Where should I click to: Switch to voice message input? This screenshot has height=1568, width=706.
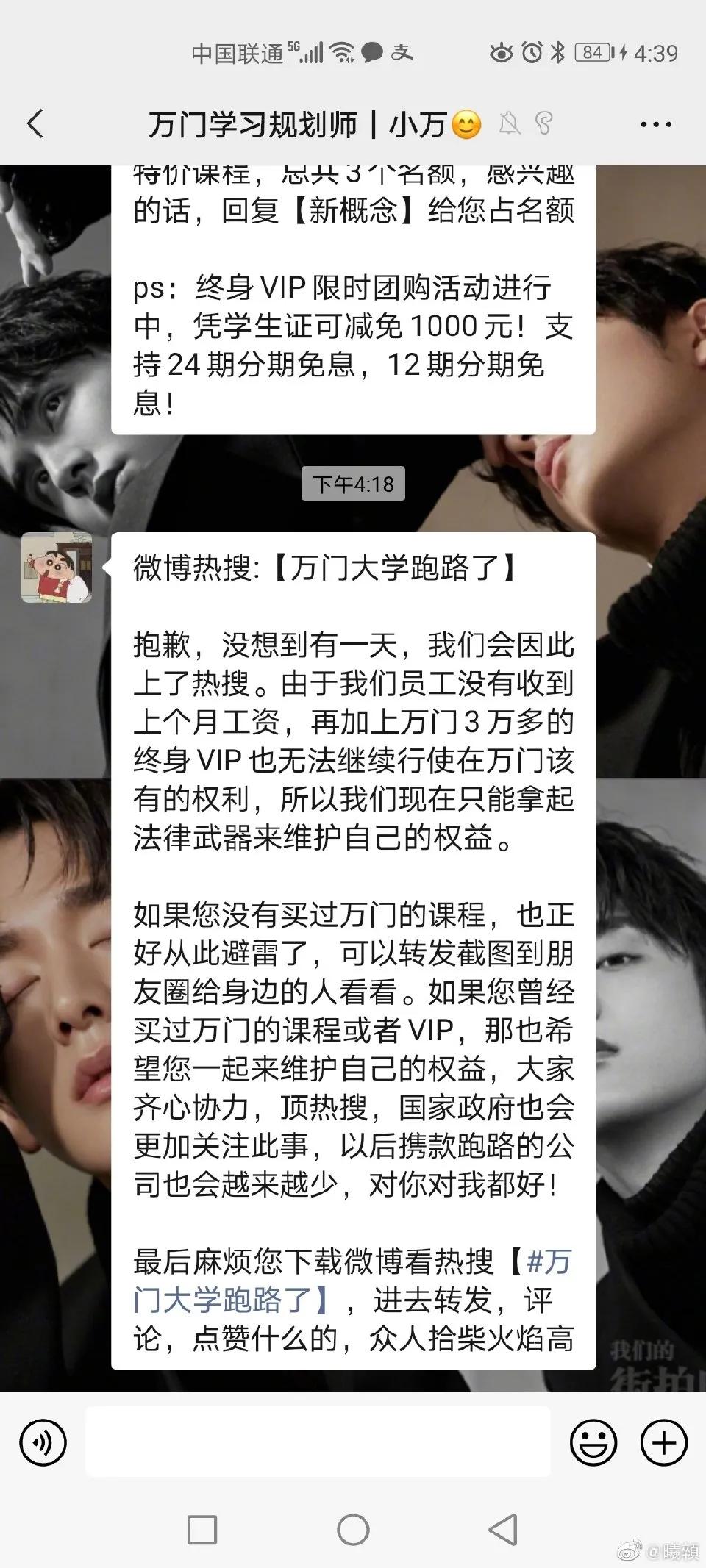[x=43, y=1442]
